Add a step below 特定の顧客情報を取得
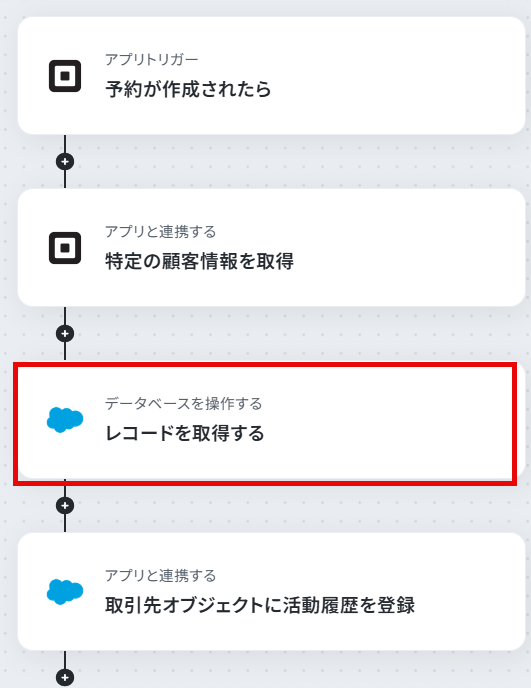 65,333
